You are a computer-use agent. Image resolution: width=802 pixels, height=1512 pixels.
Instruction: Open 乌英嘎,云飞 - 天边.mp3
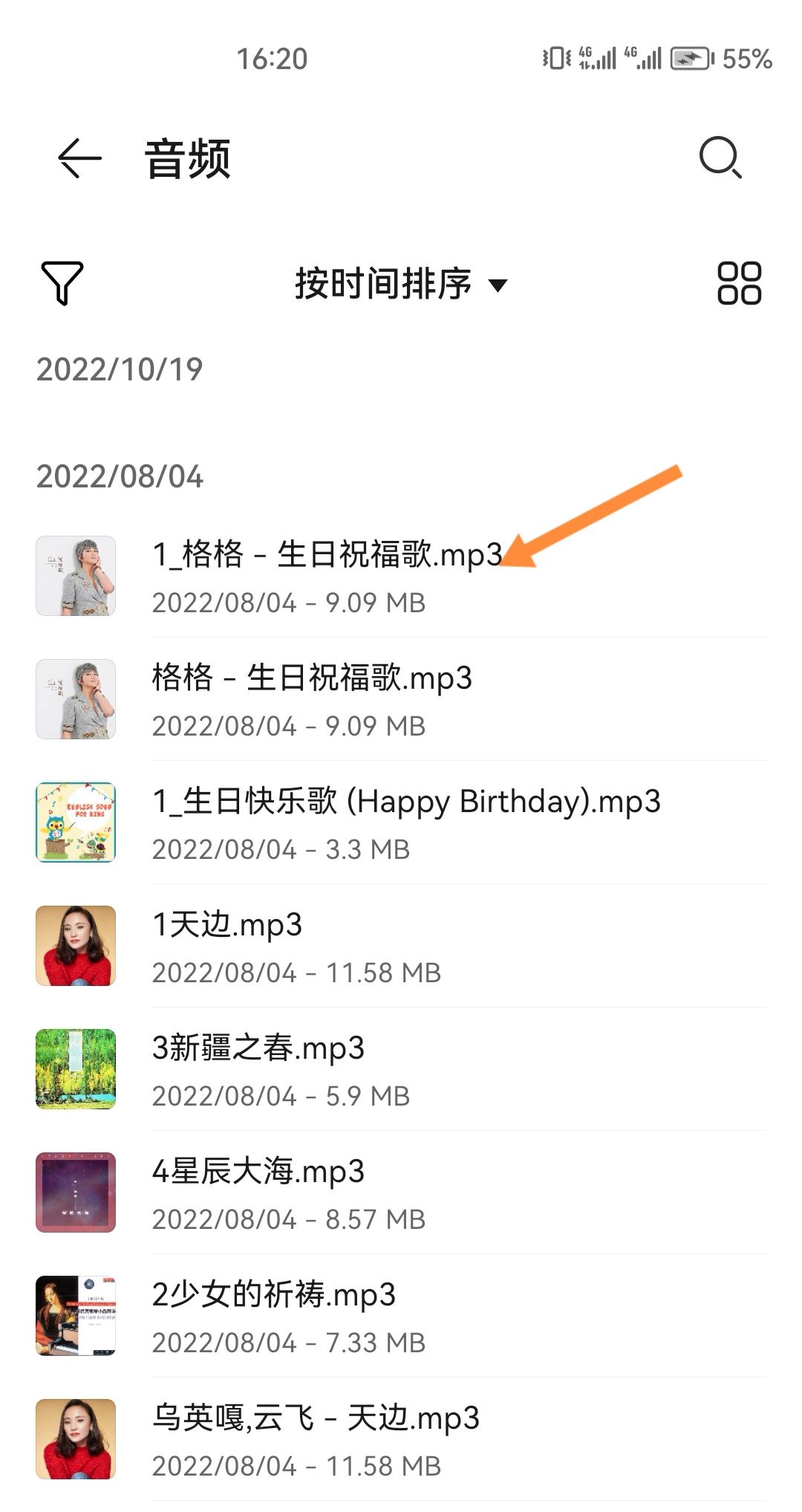316,1439
